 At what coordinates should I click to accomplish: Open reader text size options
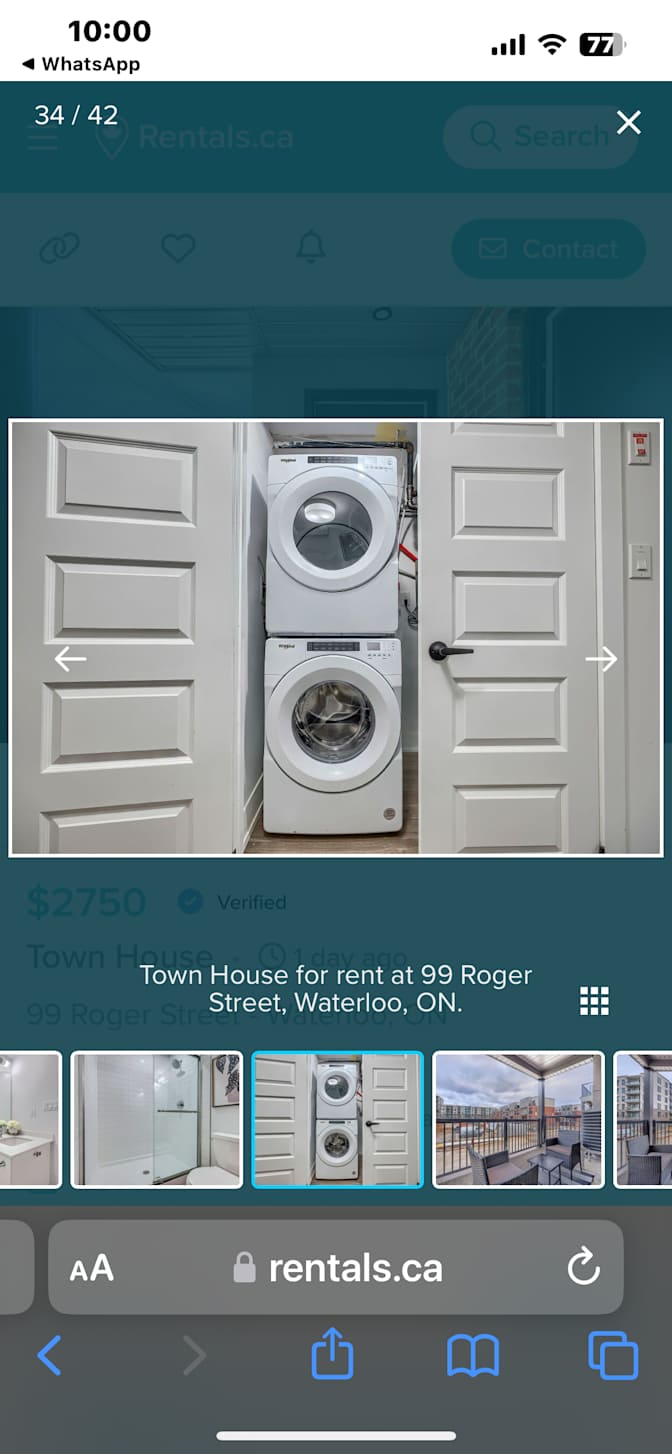click(92, 1269)
